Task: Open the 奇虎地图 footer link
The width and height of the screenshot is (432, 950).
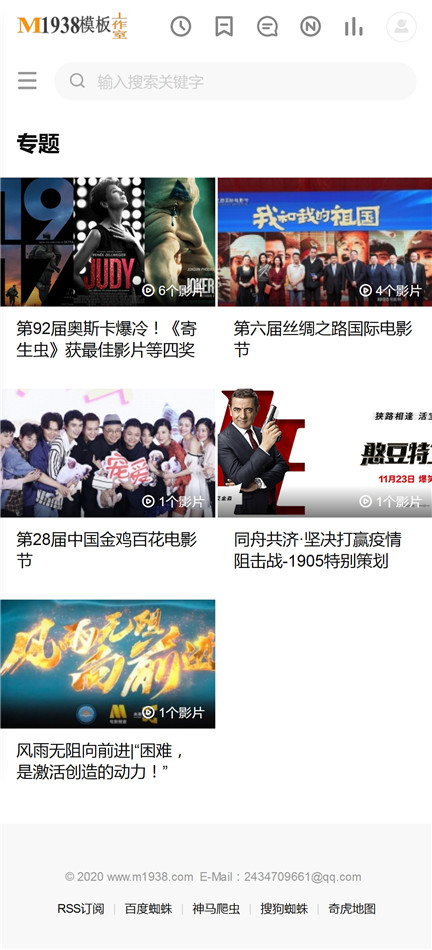Action: (x=352, y=909)
